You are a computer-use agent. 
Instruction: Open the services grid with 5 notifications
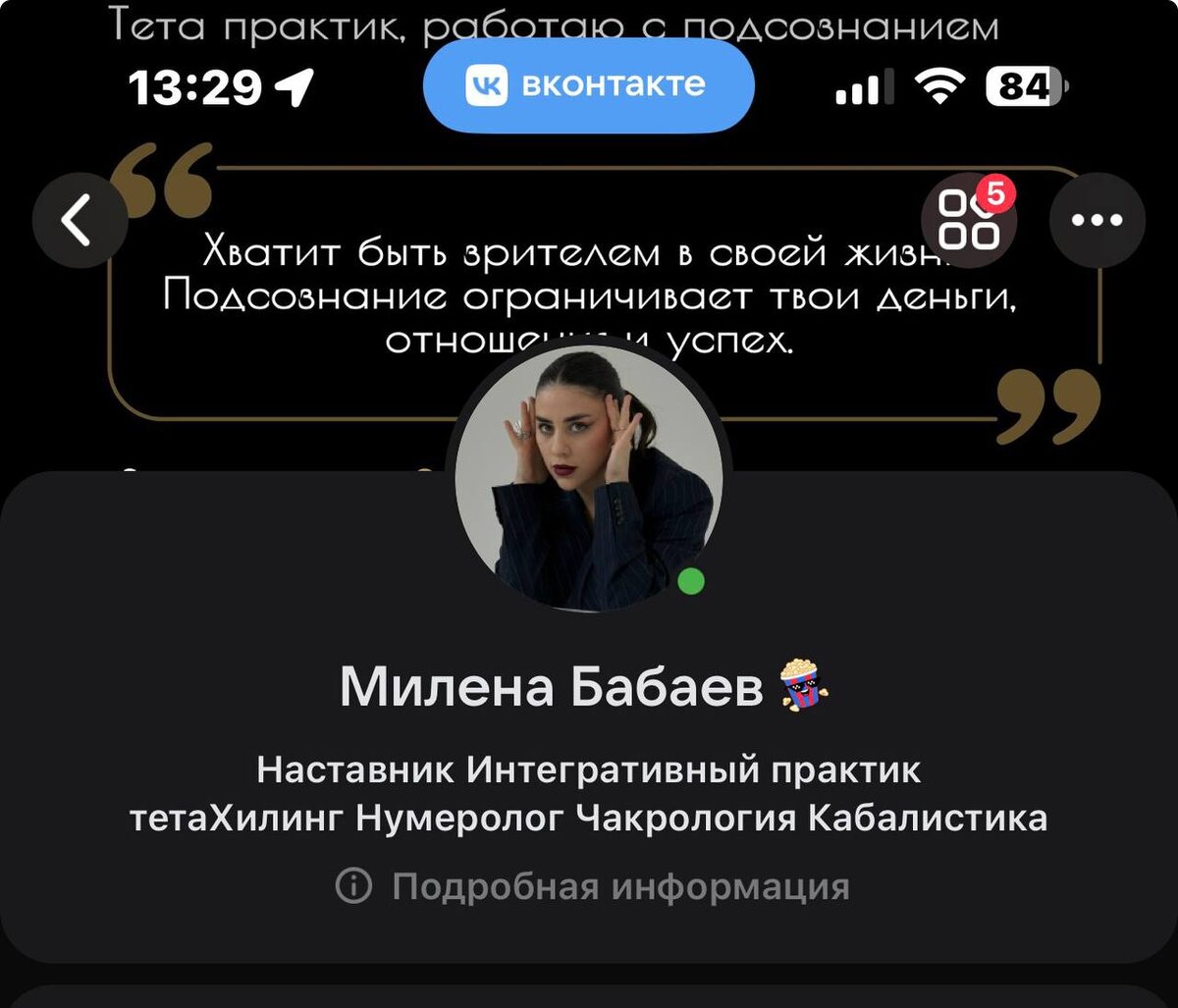969,220
